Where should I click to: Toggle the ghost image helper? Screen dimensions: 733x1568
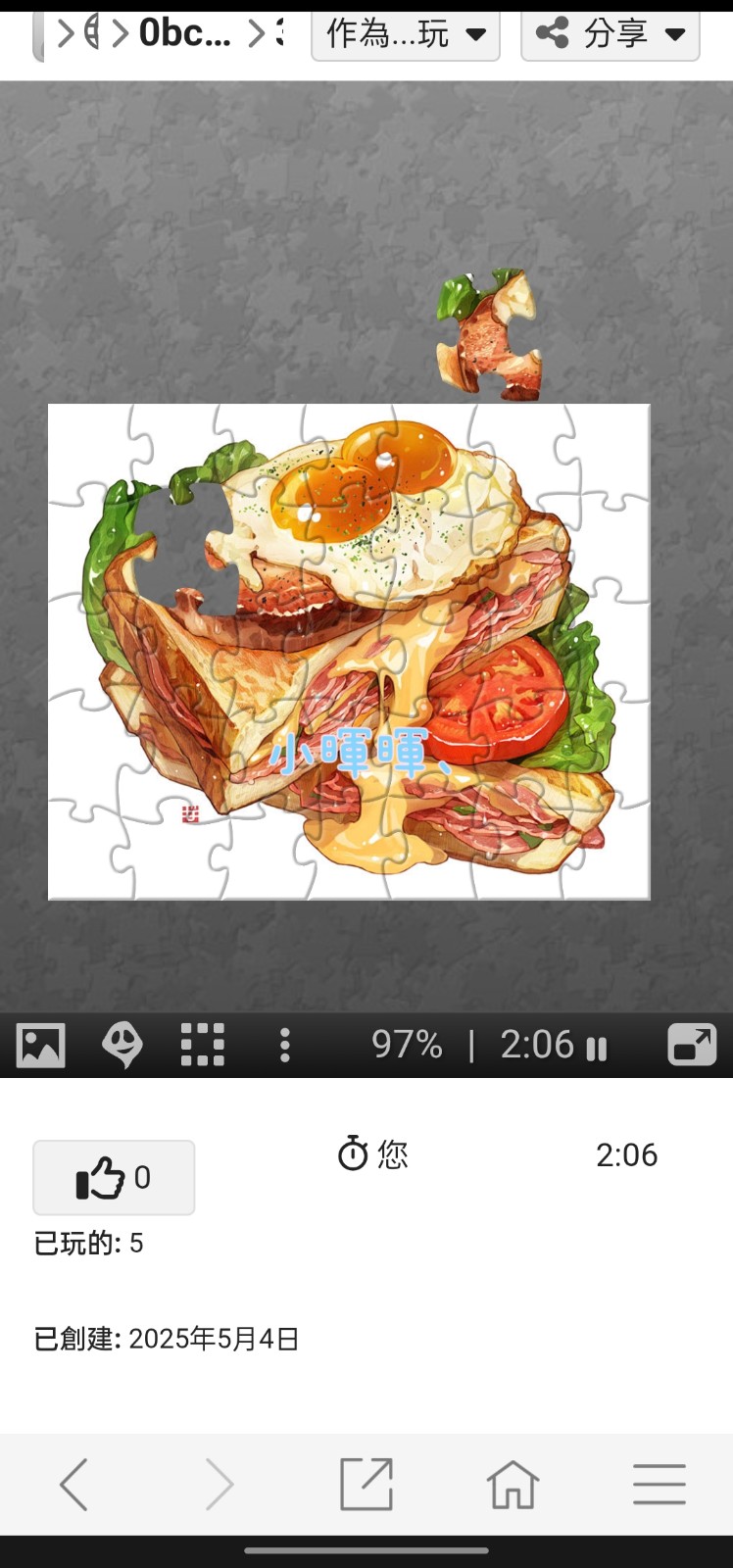click(x=122, y=1045)
